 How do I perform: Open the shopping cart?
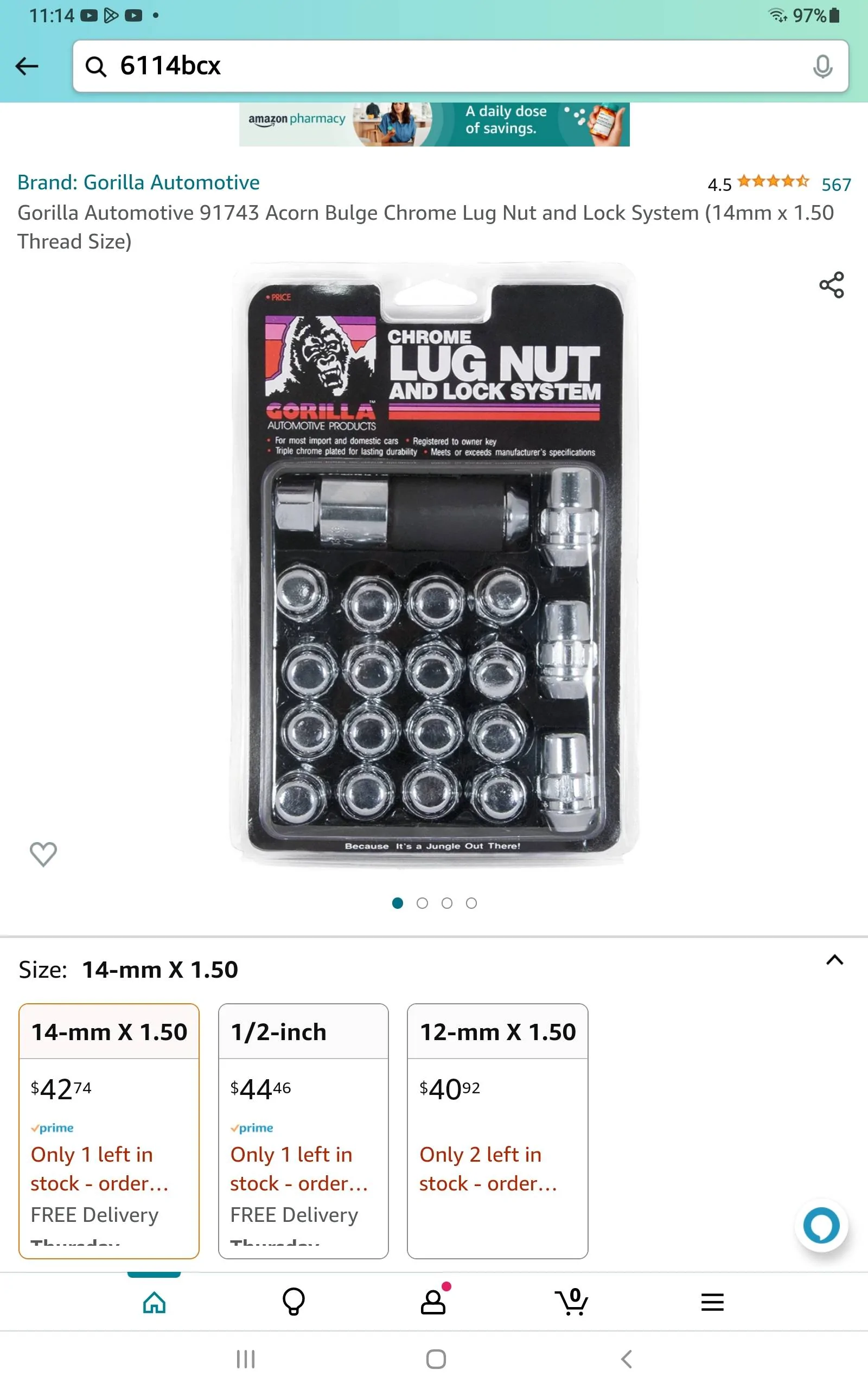(x=572, y=1302)
